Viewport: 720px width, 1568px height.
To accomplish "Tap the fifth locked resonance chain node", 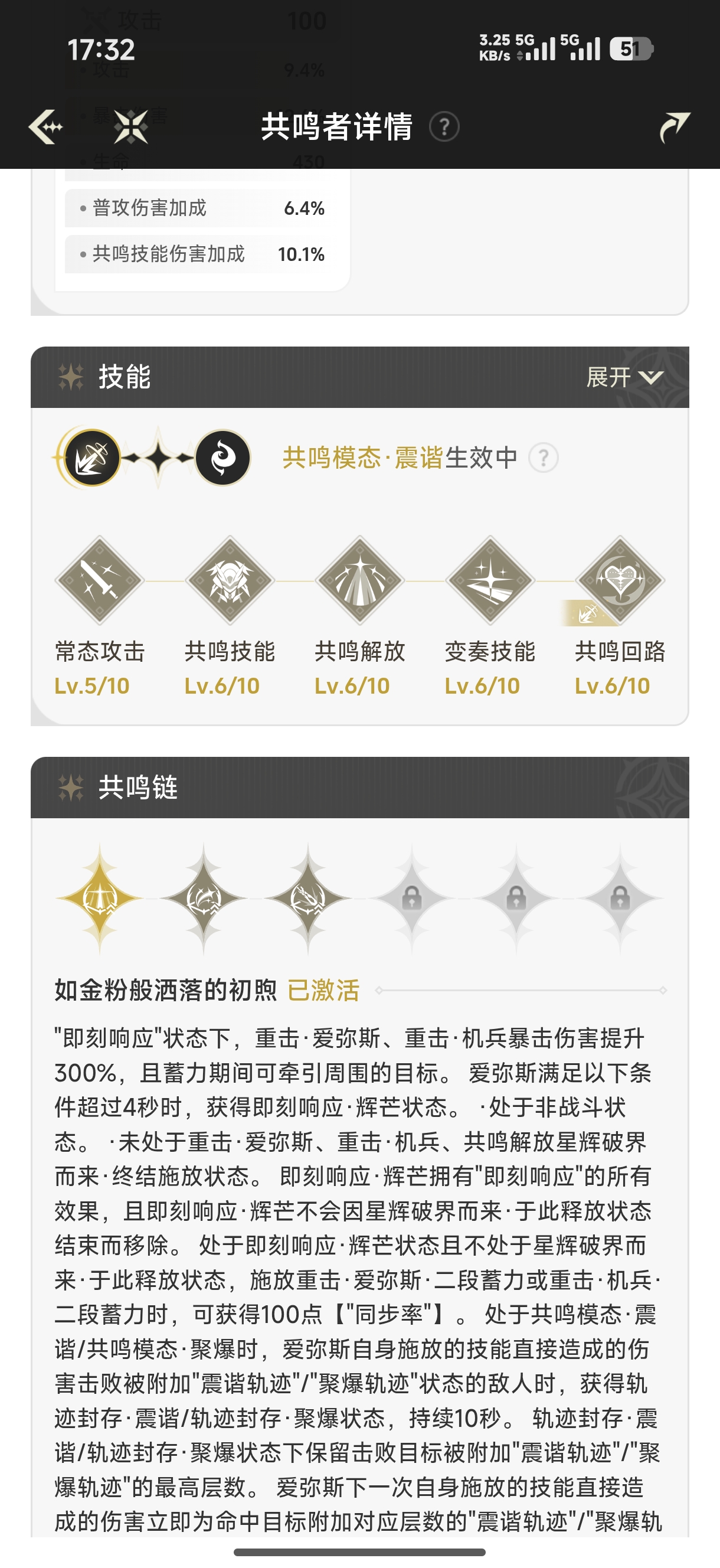I will (516, 899).
